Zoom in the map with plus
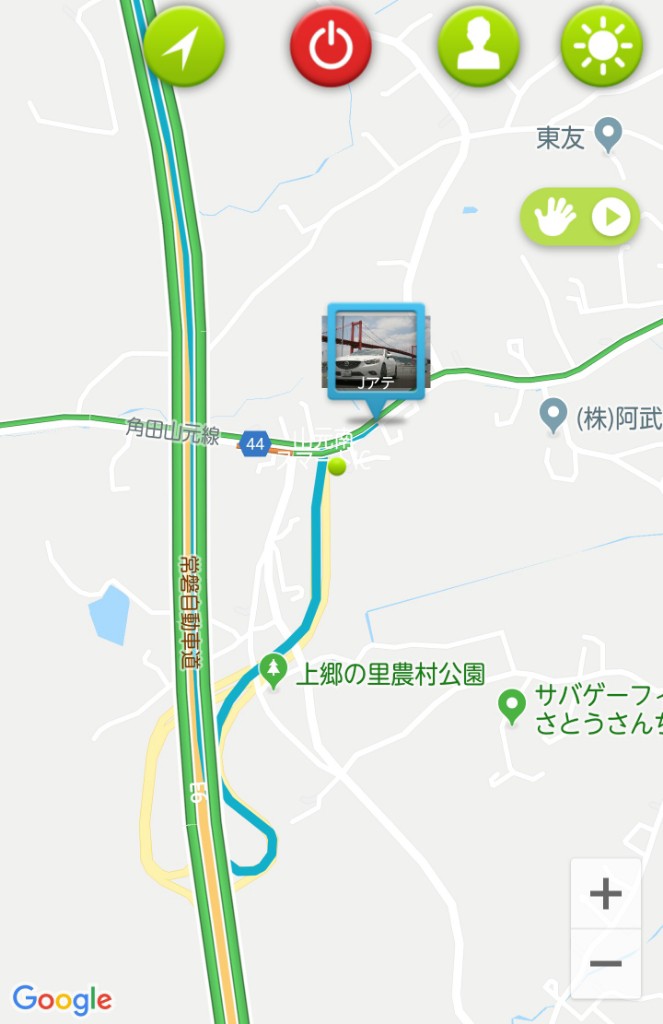Image resolution: width=663 pixels, height=1024 pixels. click(x=605, y=894)
